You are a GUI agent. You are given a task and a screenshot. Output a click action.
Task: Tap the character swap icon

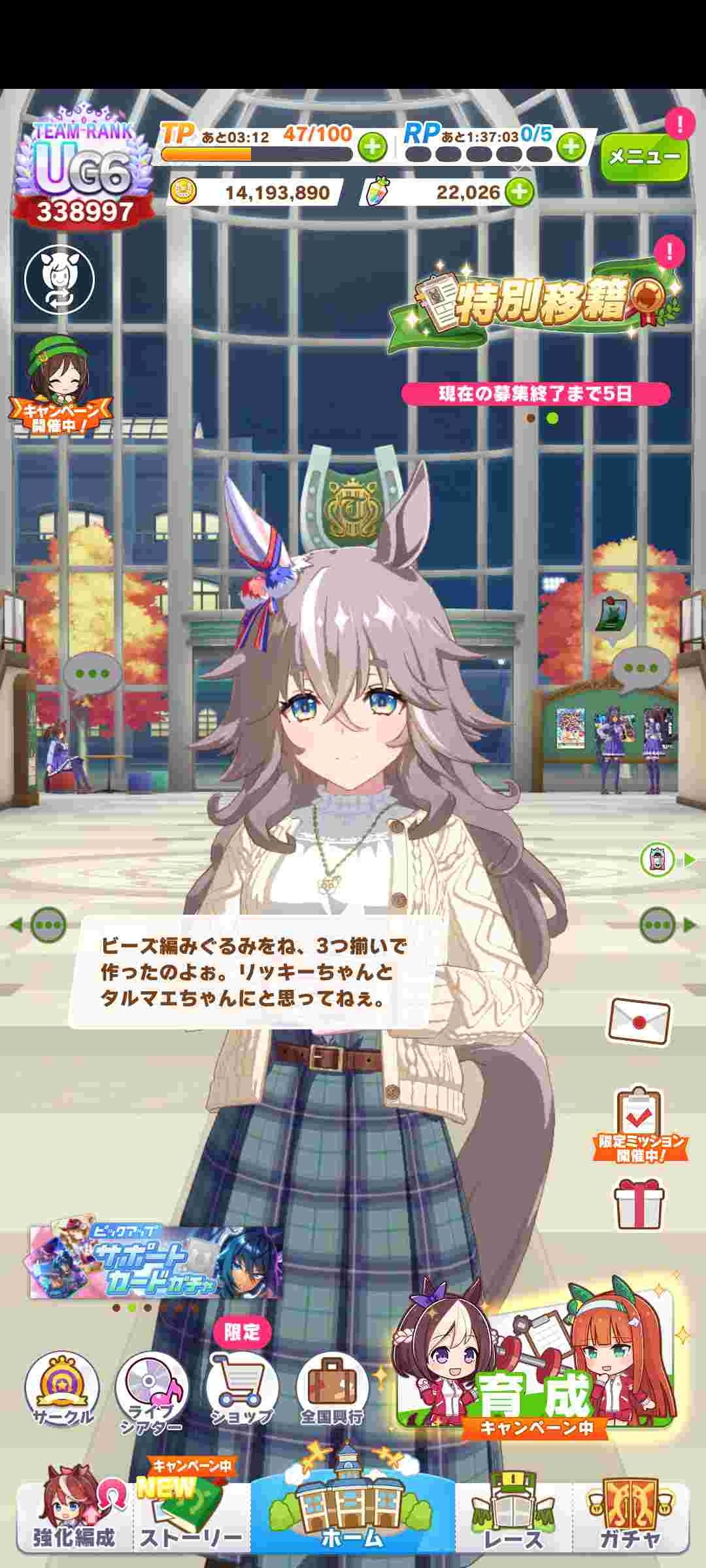click(59, 280)
